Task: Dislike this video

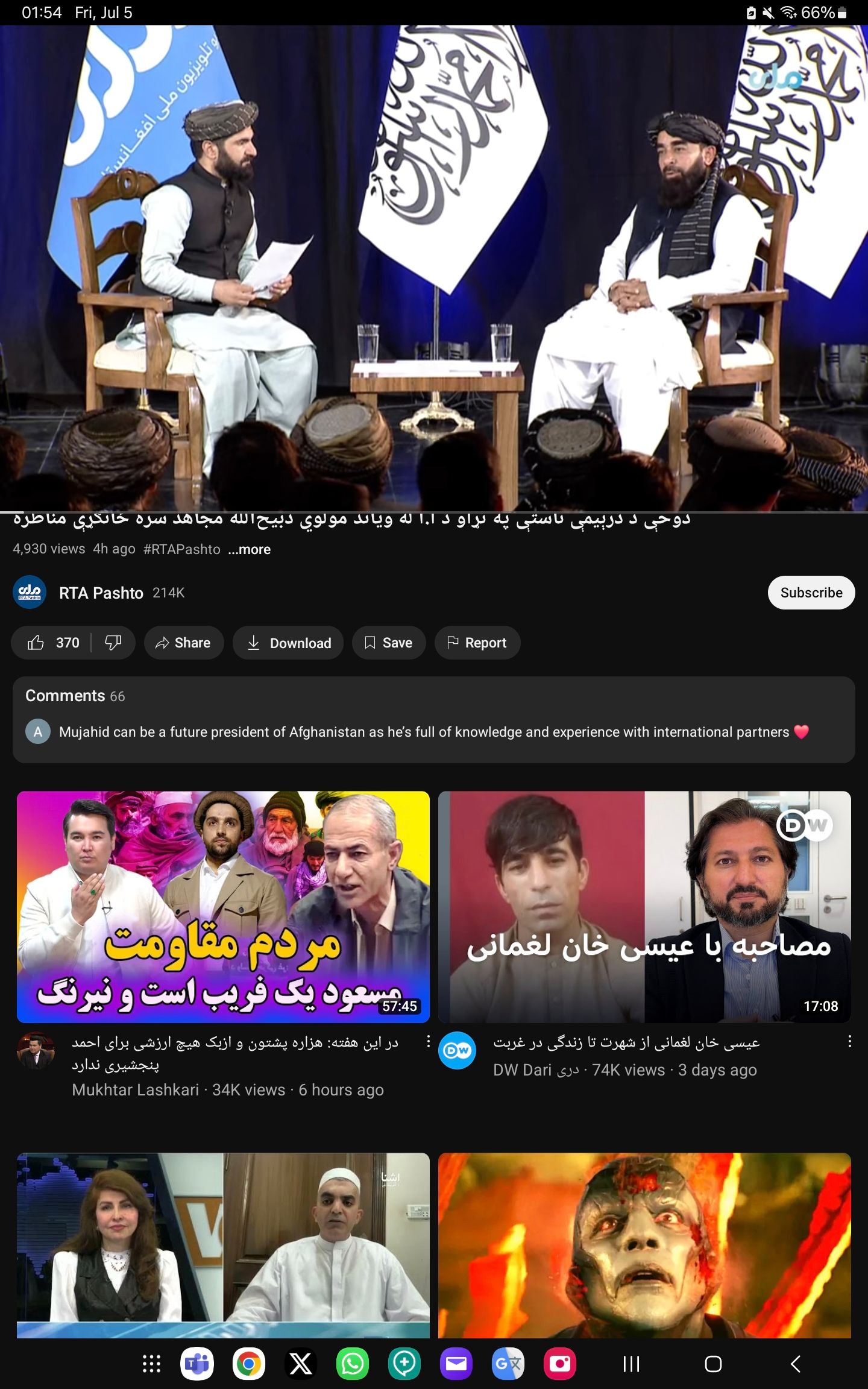Action: pyautogui.click(x=113, y=643)
